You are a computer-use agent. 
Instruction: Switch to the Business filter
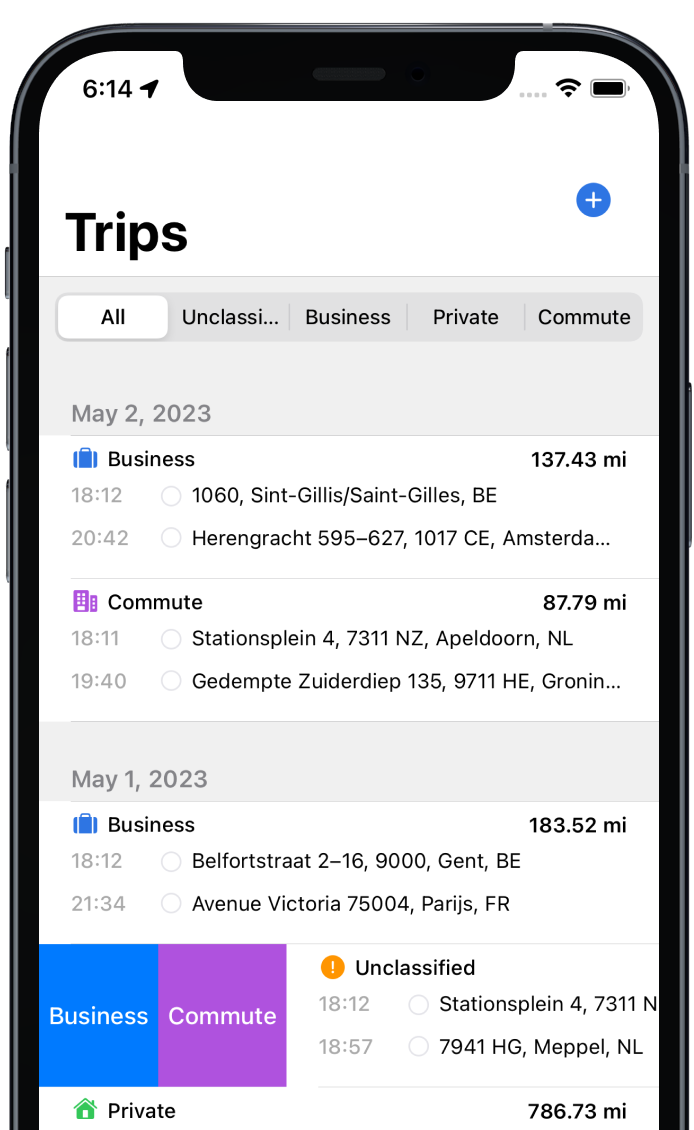pyautogui.click(x=348, y=317)
